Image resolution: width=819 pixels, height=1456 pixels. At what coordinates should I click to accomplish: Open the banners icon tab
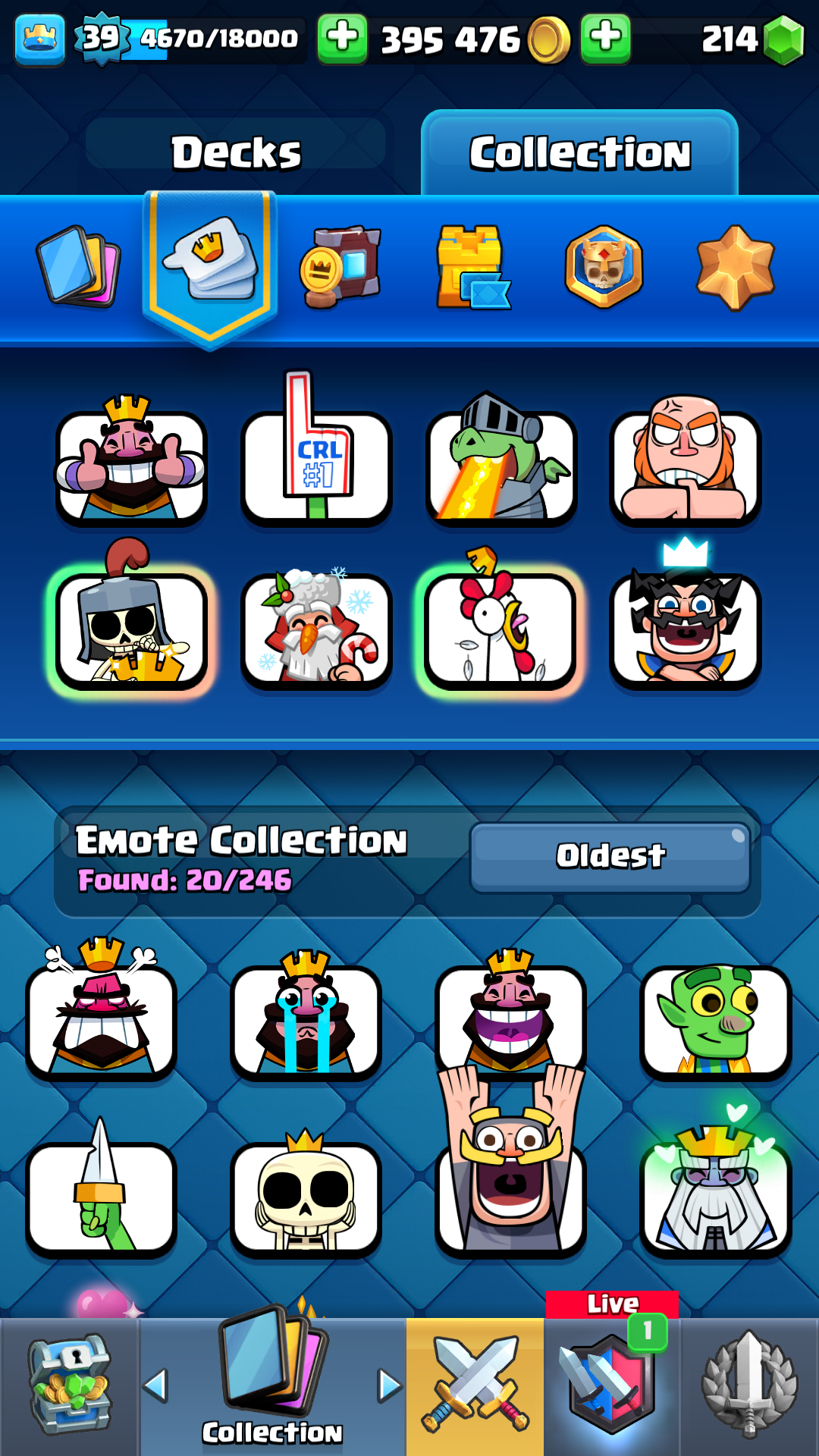pyautogui.click(x=340, y=266)
